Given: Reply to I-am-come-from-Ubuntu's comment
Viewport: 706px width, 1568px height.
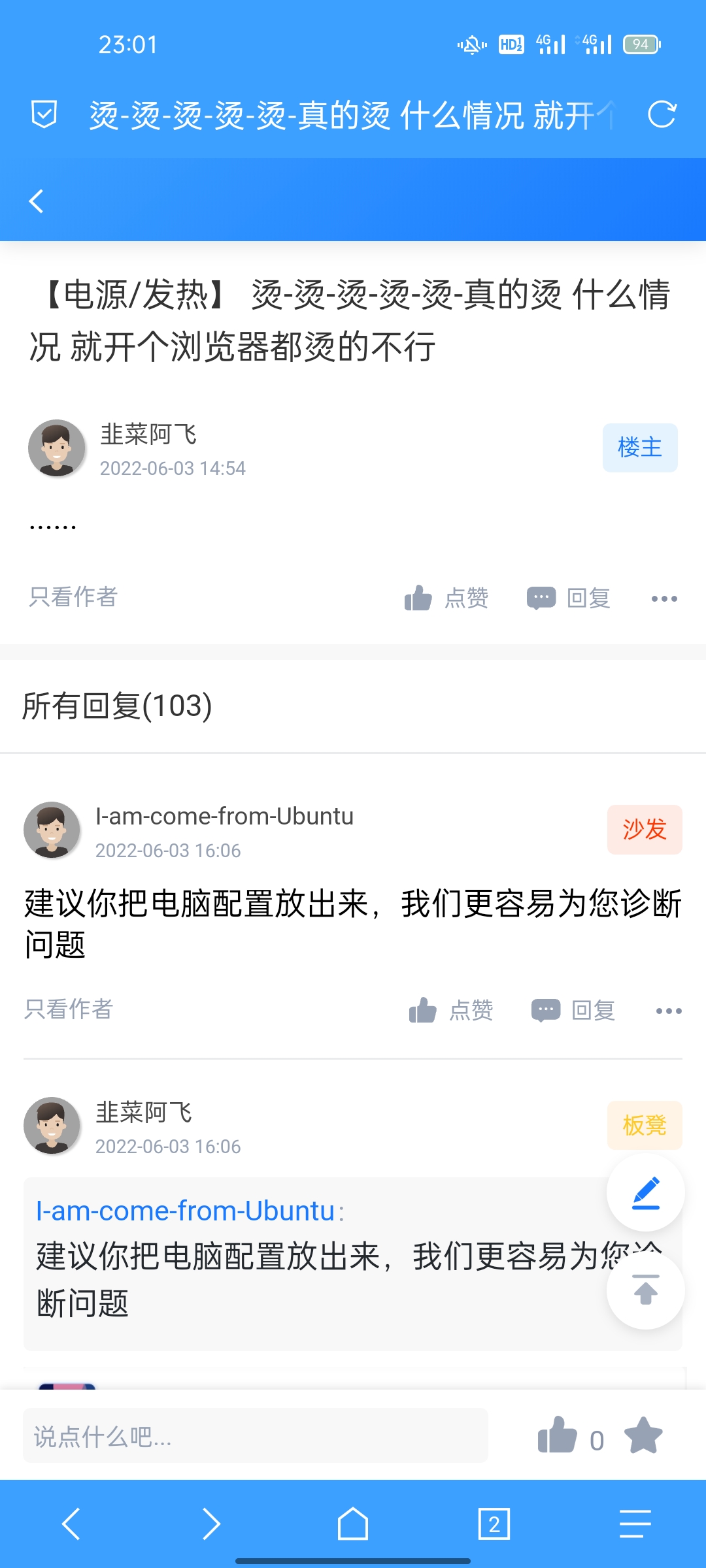Looking at the screenshot, I should pos(573,1010).
